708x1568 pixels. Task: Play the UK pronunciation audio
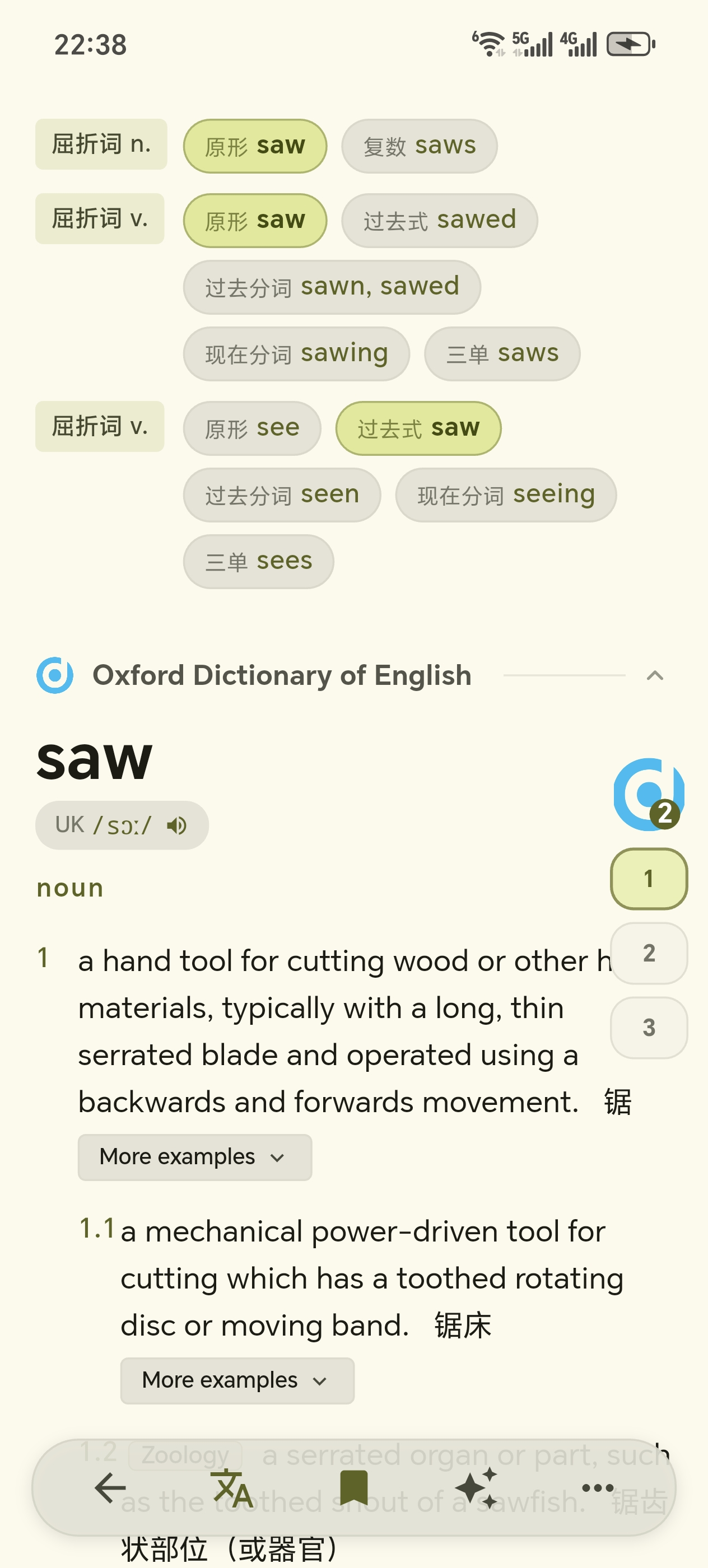[177, 825]
